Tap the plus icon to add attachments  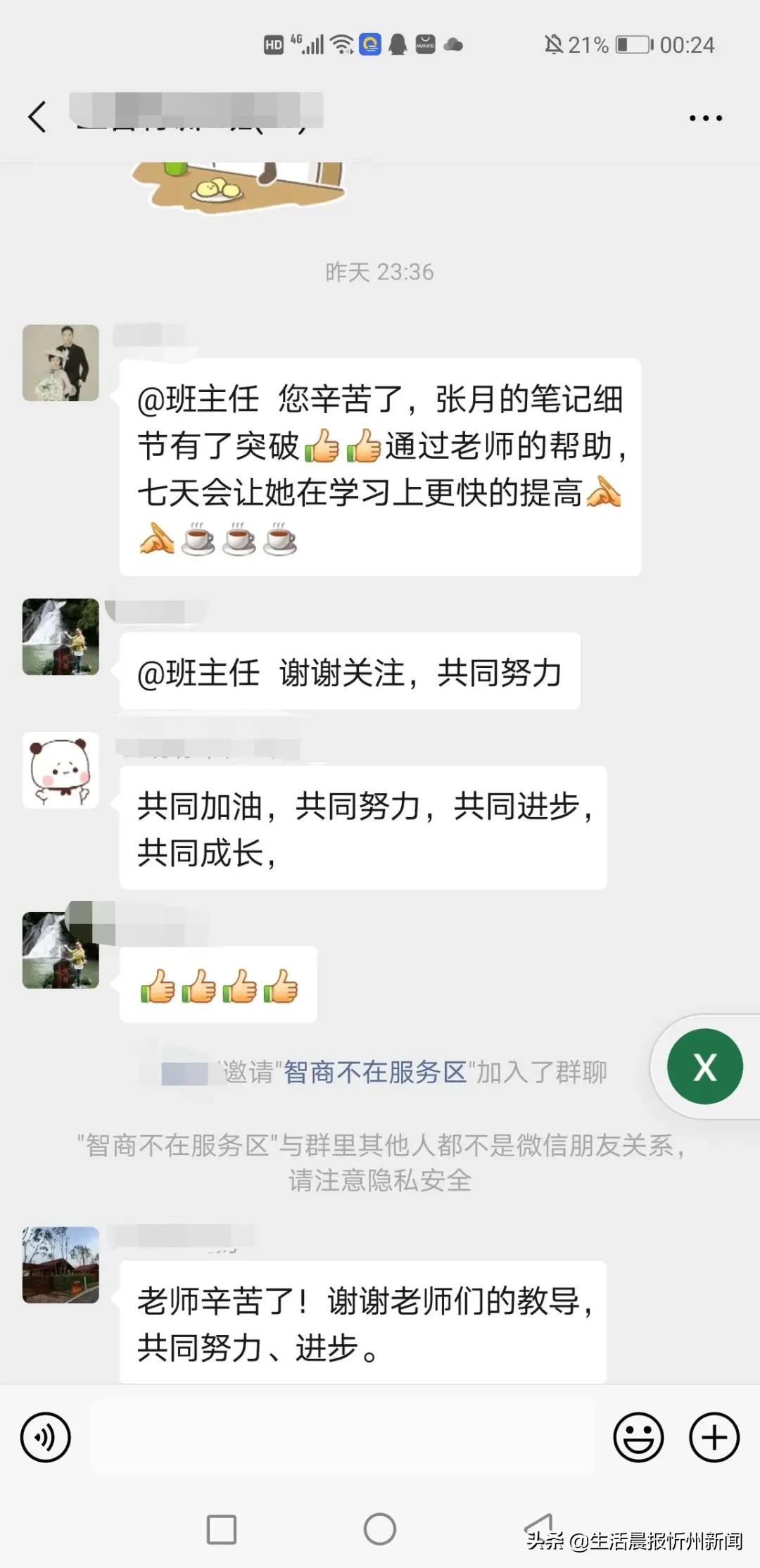point(714,1436)
